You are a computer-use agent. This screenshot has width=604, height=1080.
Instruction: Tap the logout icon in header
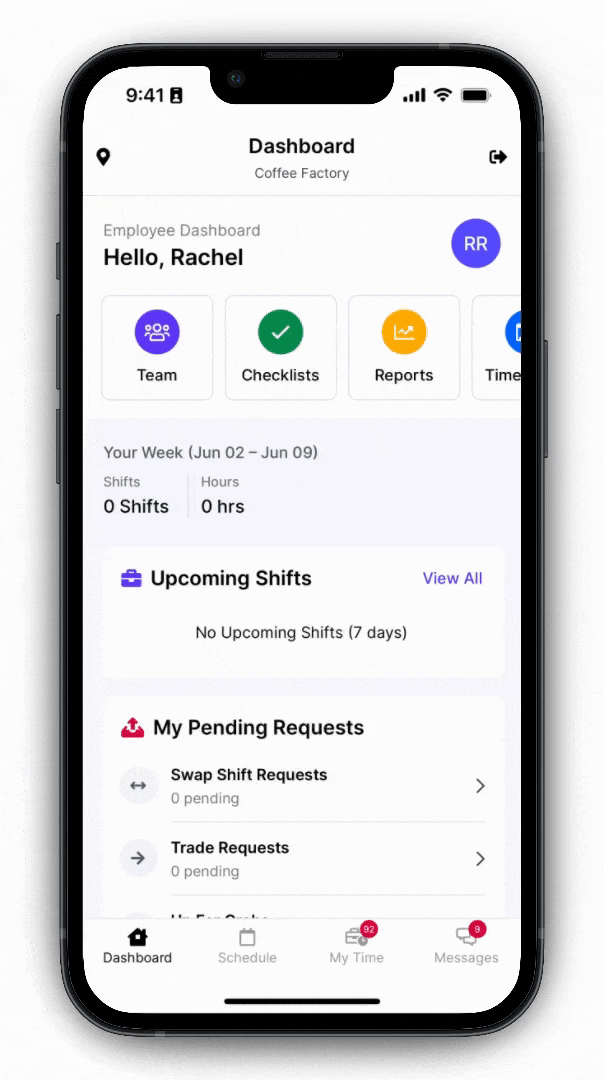click(x=498, y=157)
